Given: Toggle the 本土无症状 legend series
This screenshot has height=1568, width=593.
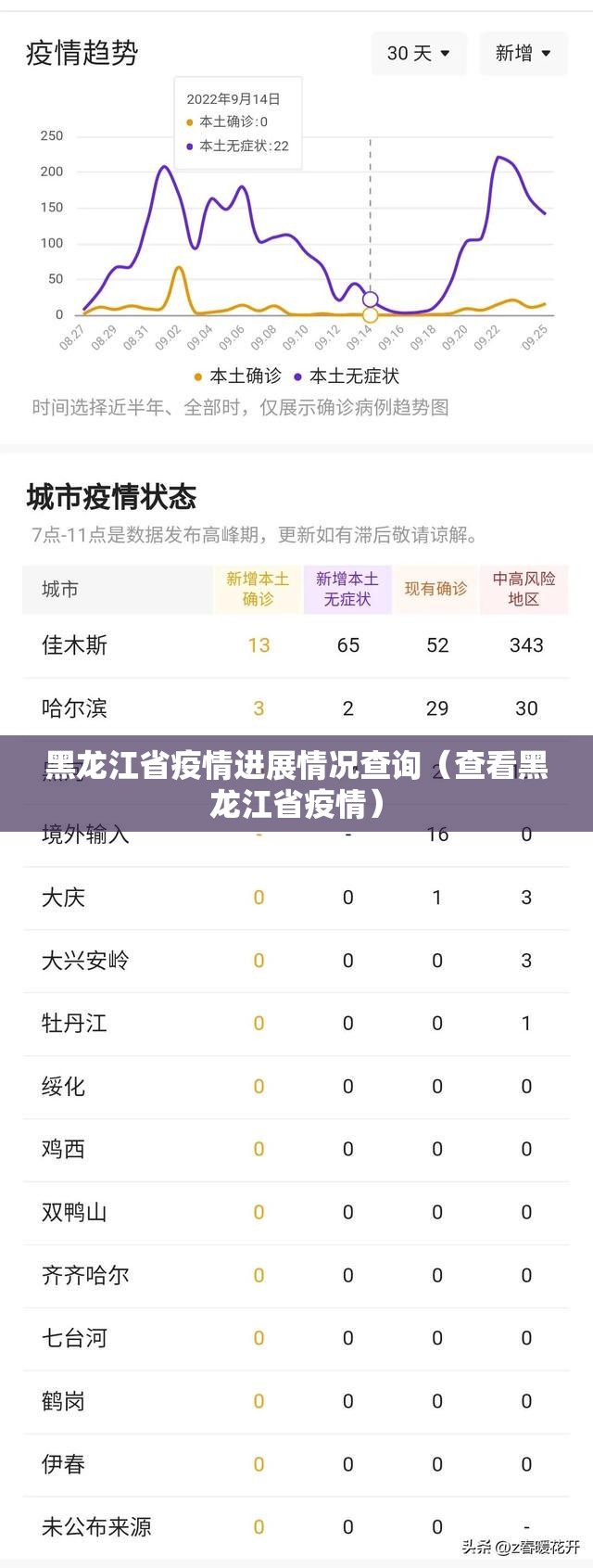Looking at the screenshot, I should pos(347,376).
